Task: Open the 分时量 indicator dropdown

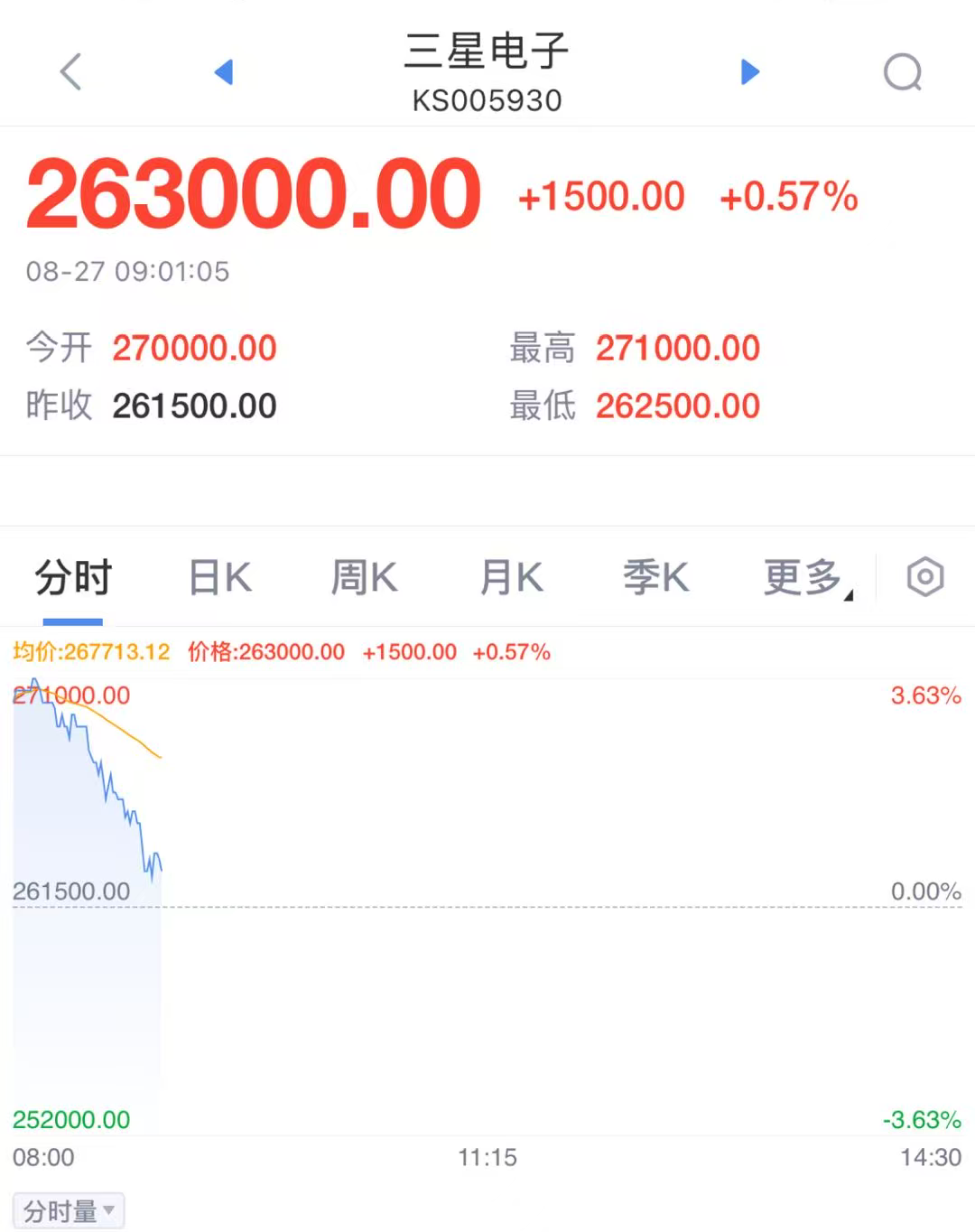Action: pos(69,1210)
